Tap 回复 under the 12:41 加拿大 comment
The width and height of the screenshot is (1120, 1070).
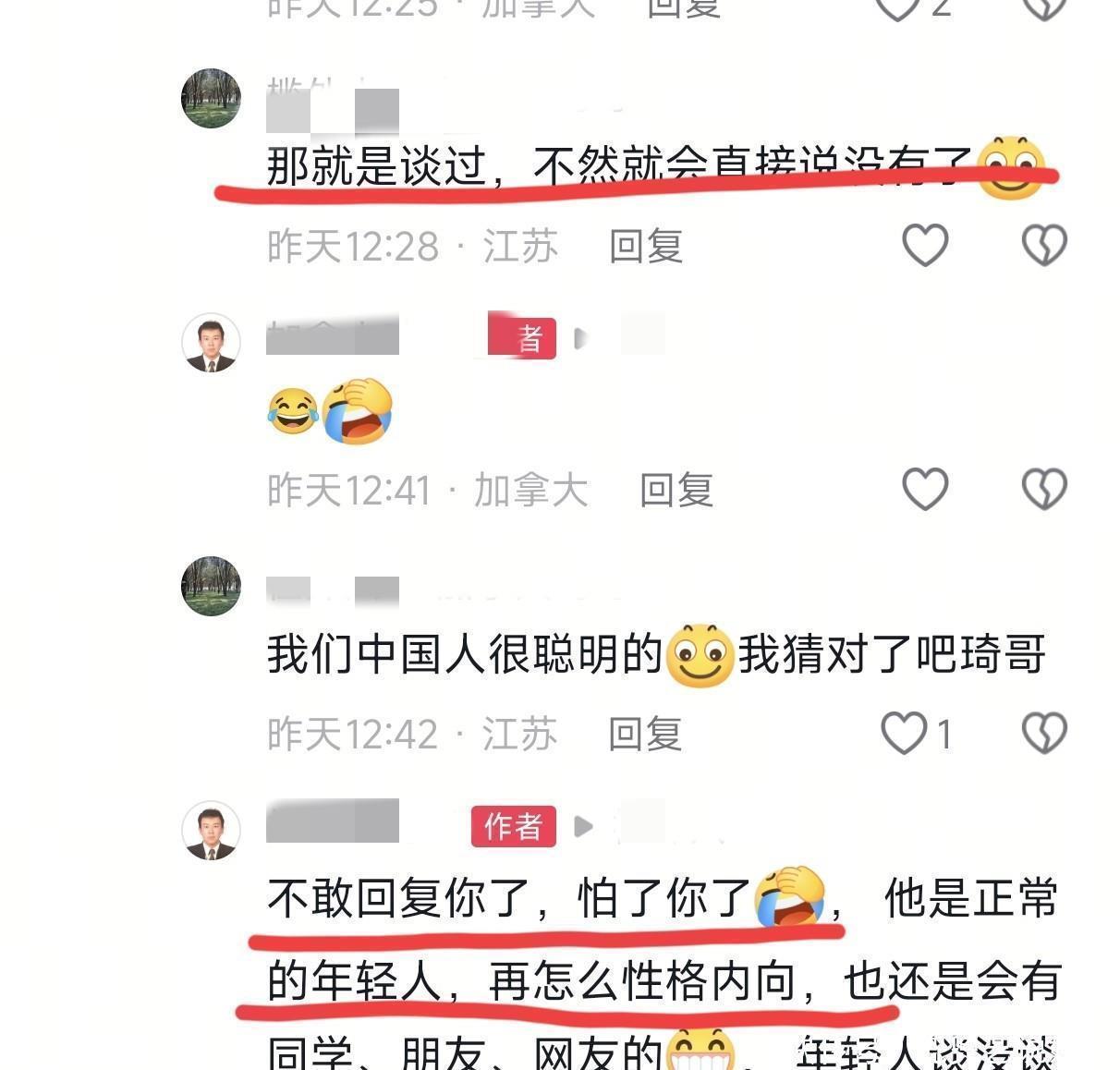click(676, 490)
